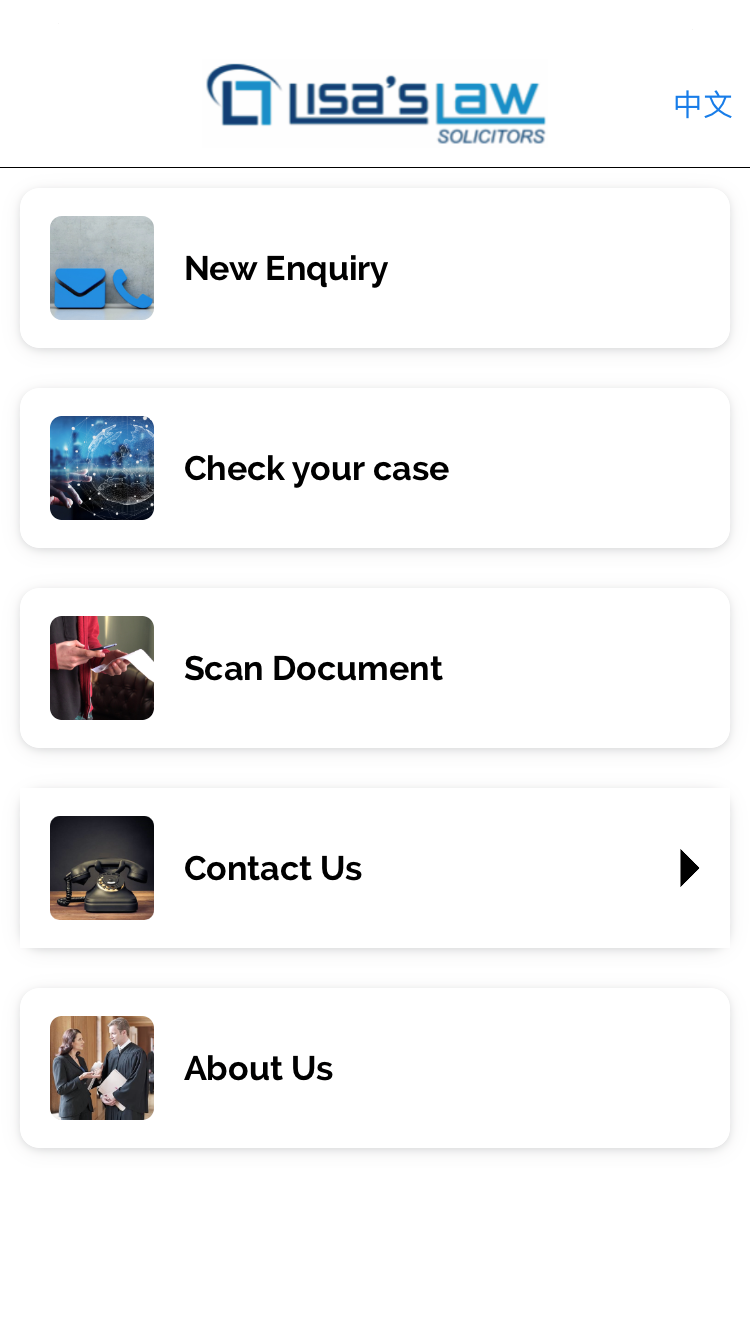The width and height of the screenshot is (750, 1334).
Task: Open Scan Document
Action: pos(375,668)
